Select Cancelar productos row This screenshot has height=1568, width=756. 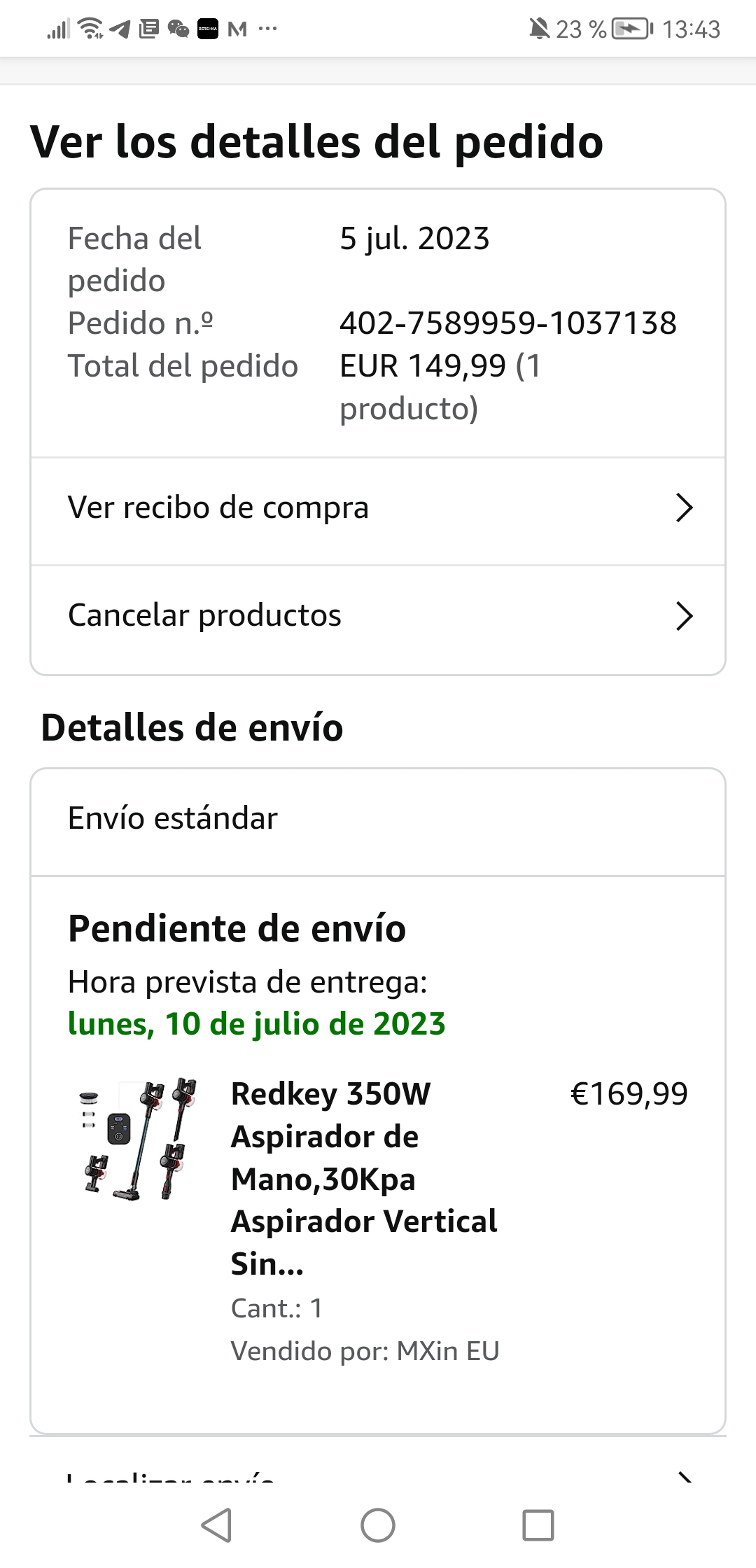click(378, 616)
